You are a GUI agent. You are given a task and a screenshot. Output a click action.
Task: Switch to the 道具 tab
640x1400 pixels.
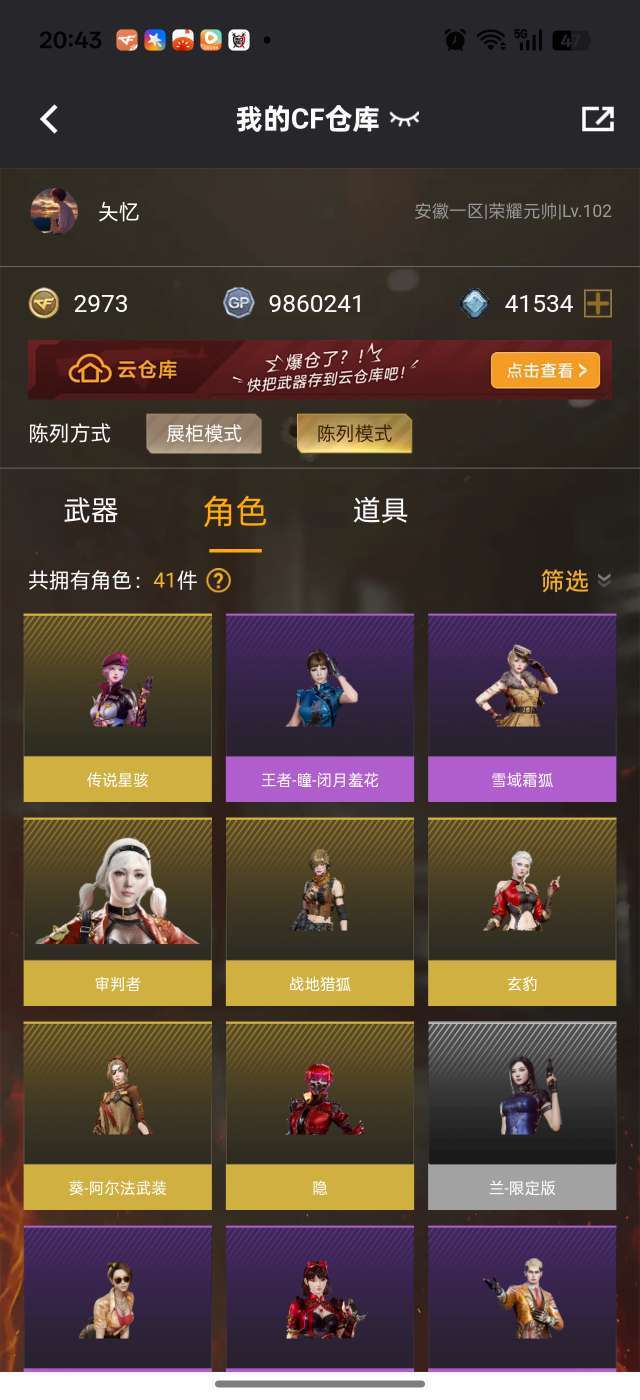[380, 511]
